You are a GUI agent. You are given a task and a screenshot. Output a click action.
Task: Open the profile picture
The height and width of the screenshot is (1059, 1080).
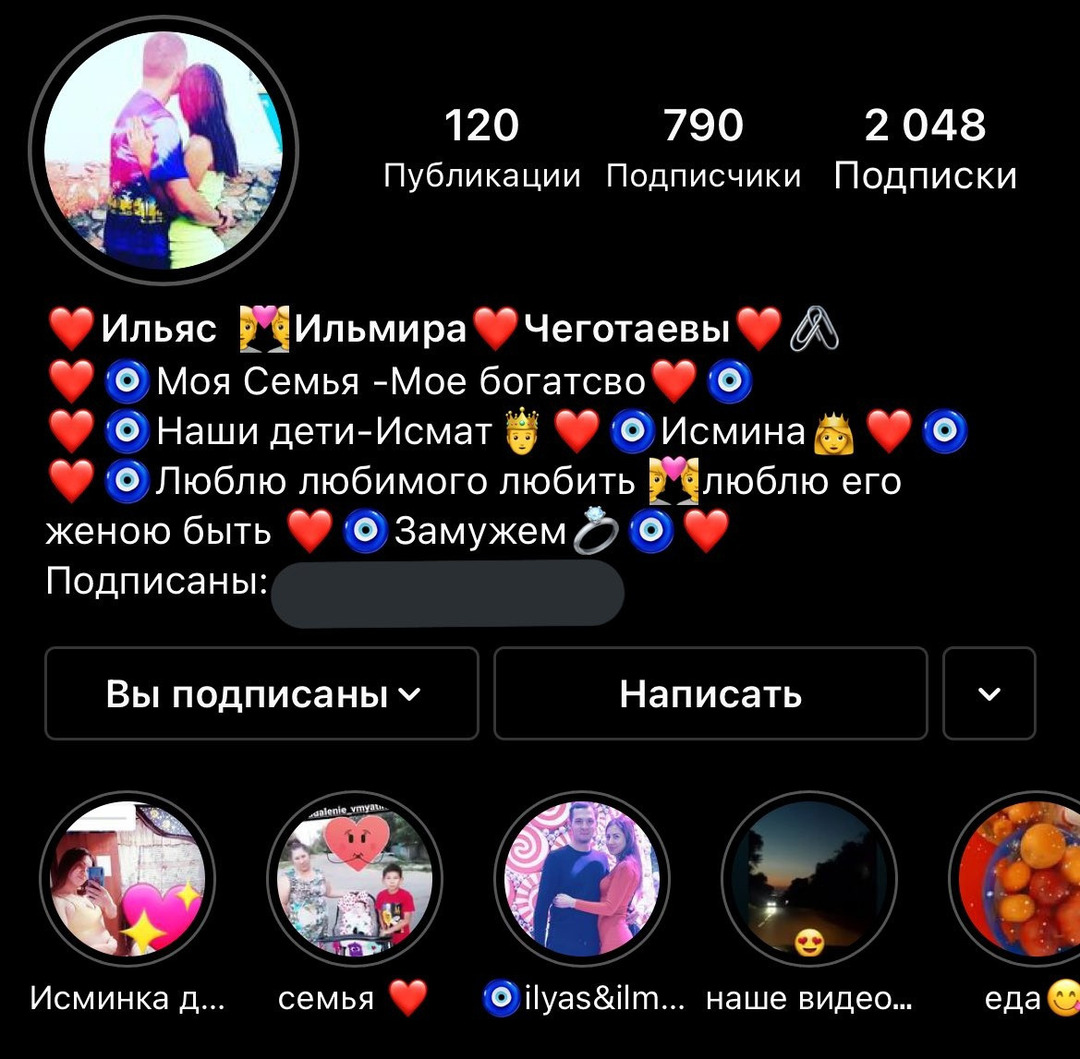point(164,150)
